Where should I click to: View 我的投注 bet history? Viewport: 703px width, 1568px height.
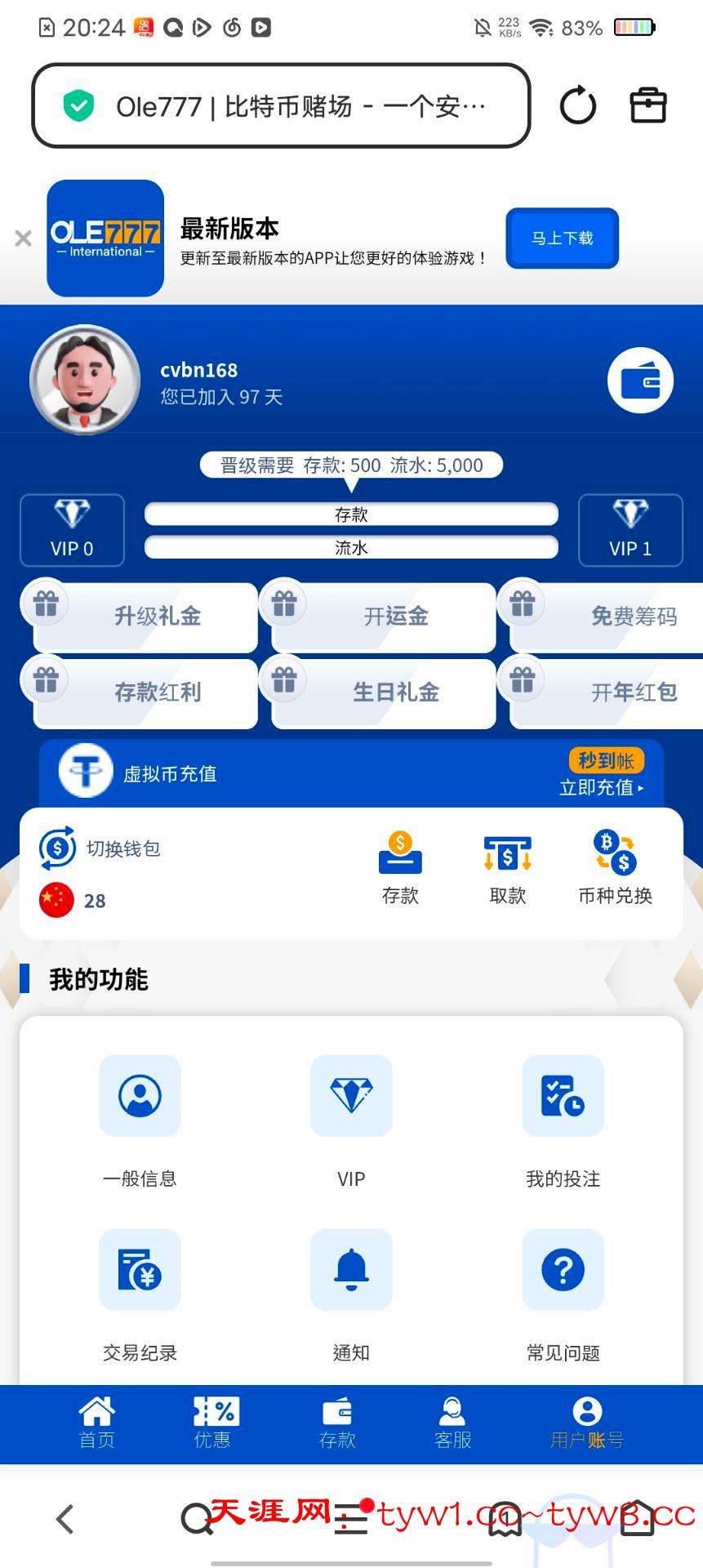click(x=563, y=1119)
